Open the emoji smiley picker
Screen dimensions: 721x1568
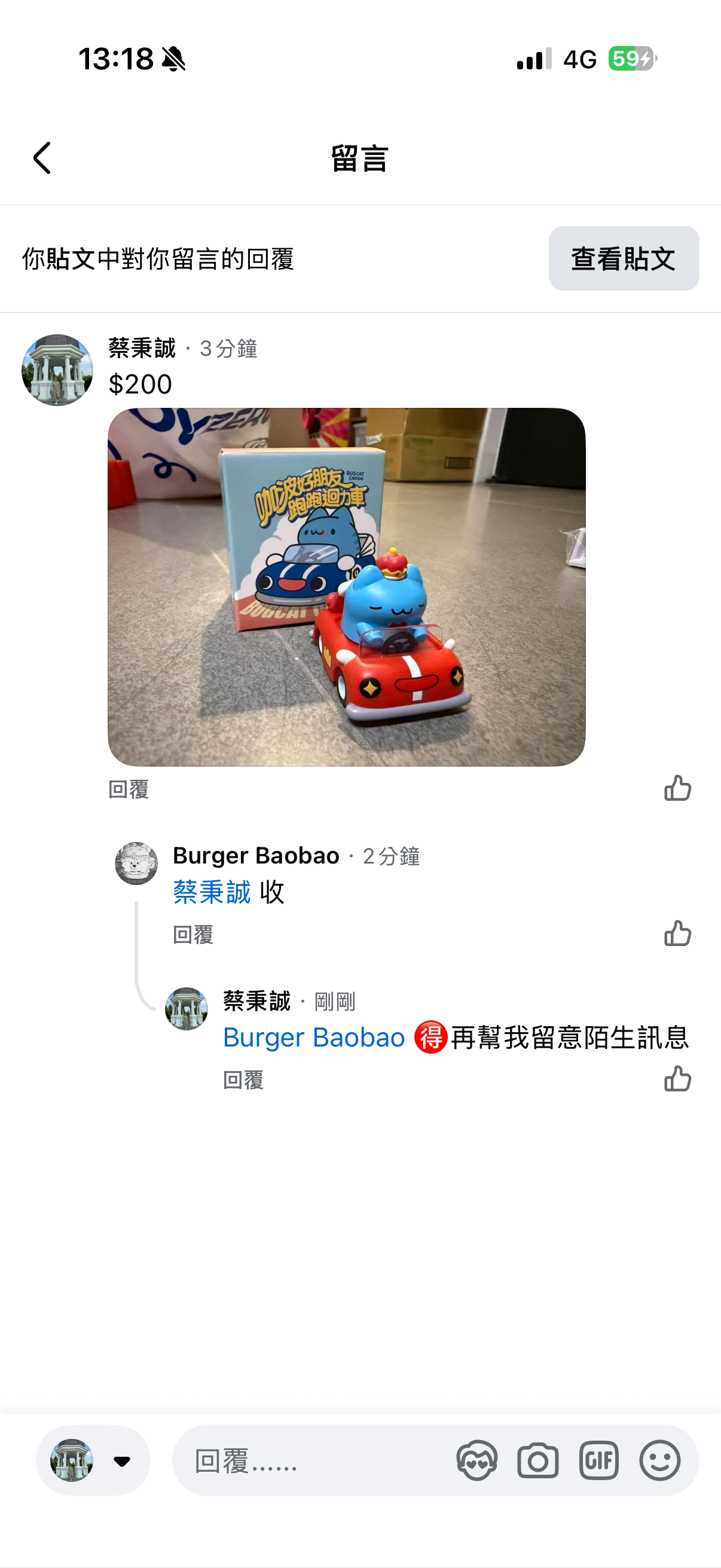tap(659, 1460)
